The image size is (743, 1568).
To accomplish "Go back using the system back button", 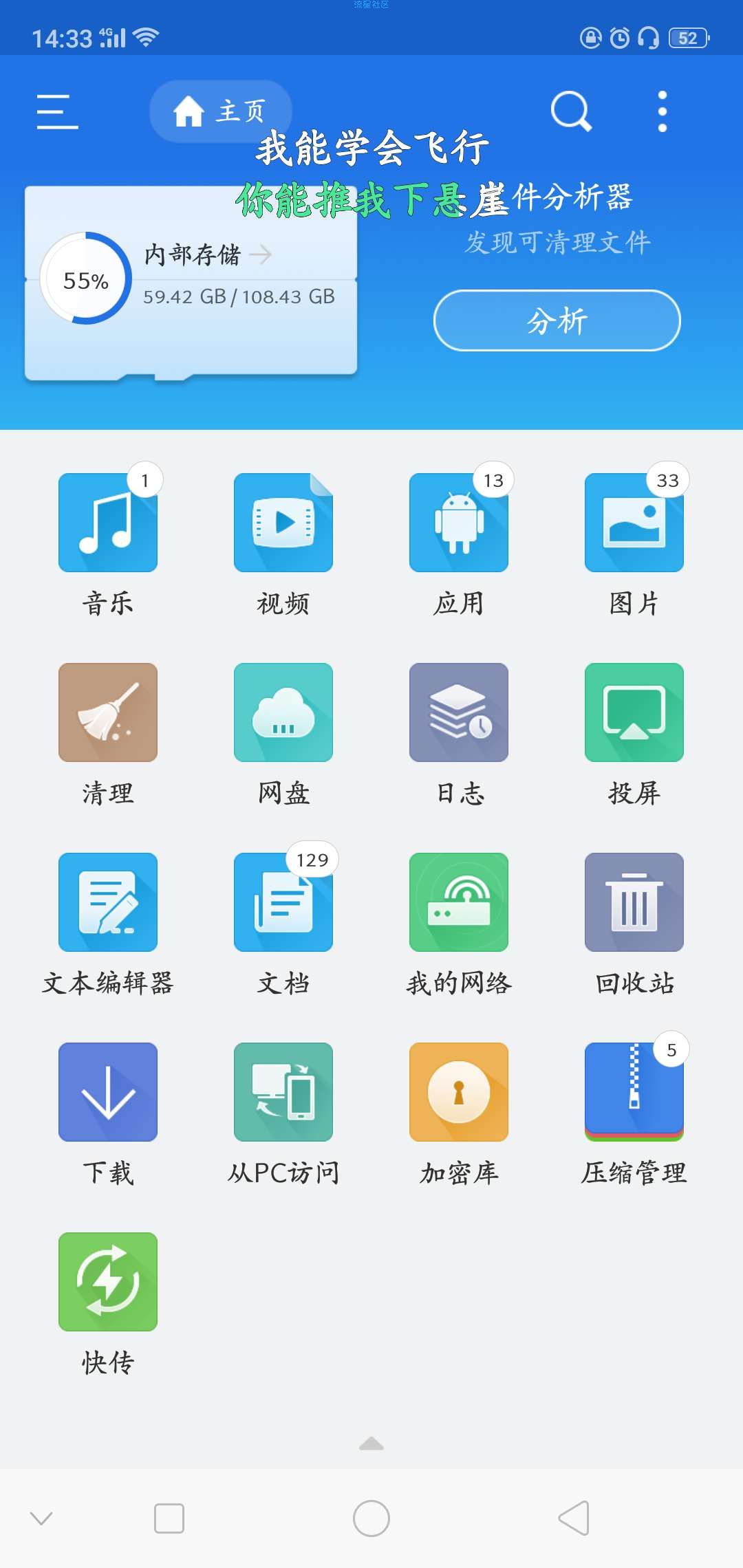I will [574, 1518].
